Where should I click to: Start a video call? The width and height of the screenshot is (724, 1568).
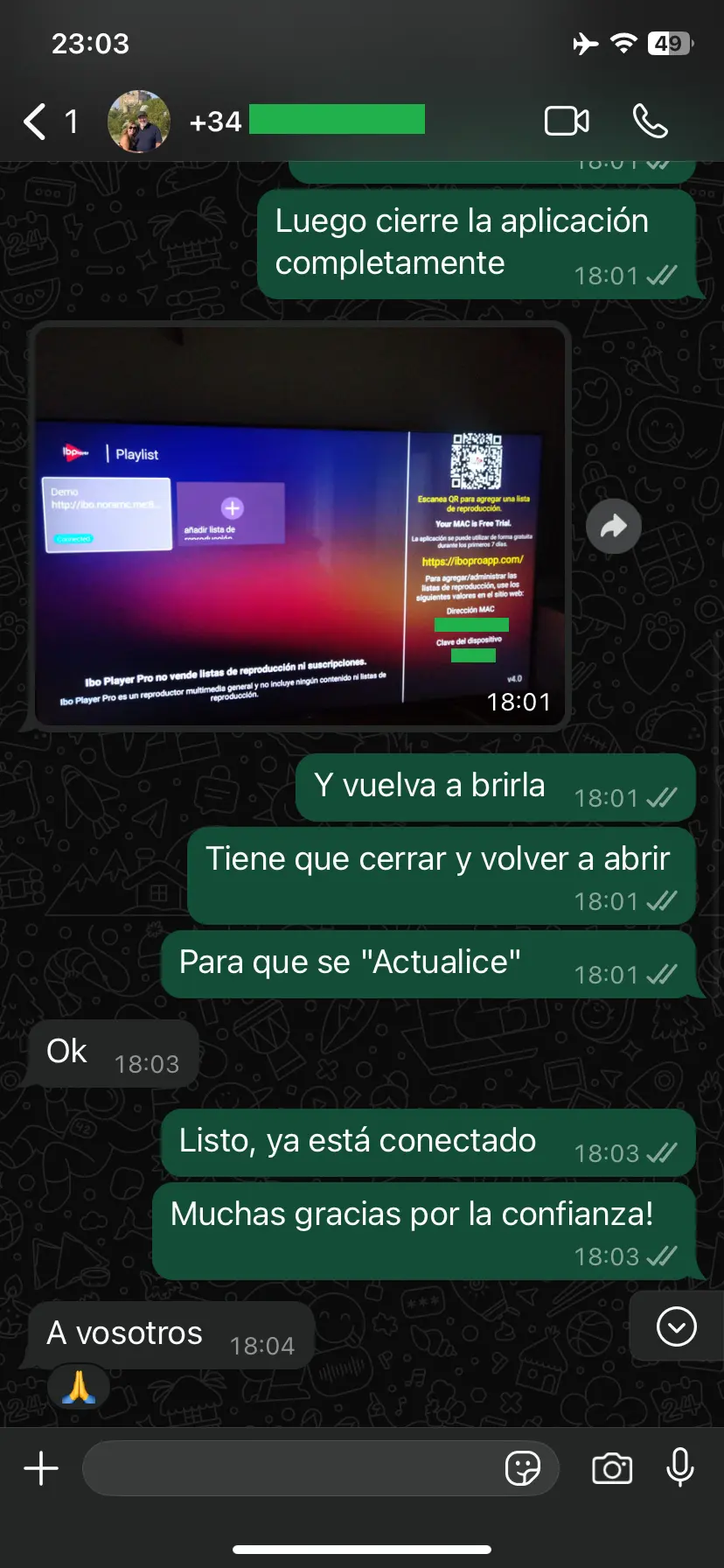click(567, 122)
